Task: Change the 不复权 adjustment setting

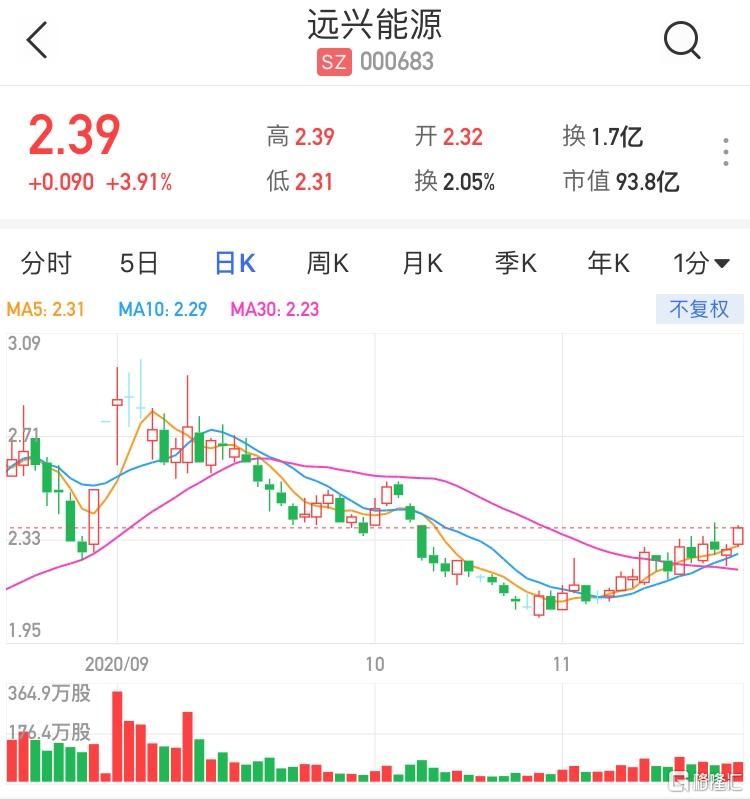Action: [699, 309]
